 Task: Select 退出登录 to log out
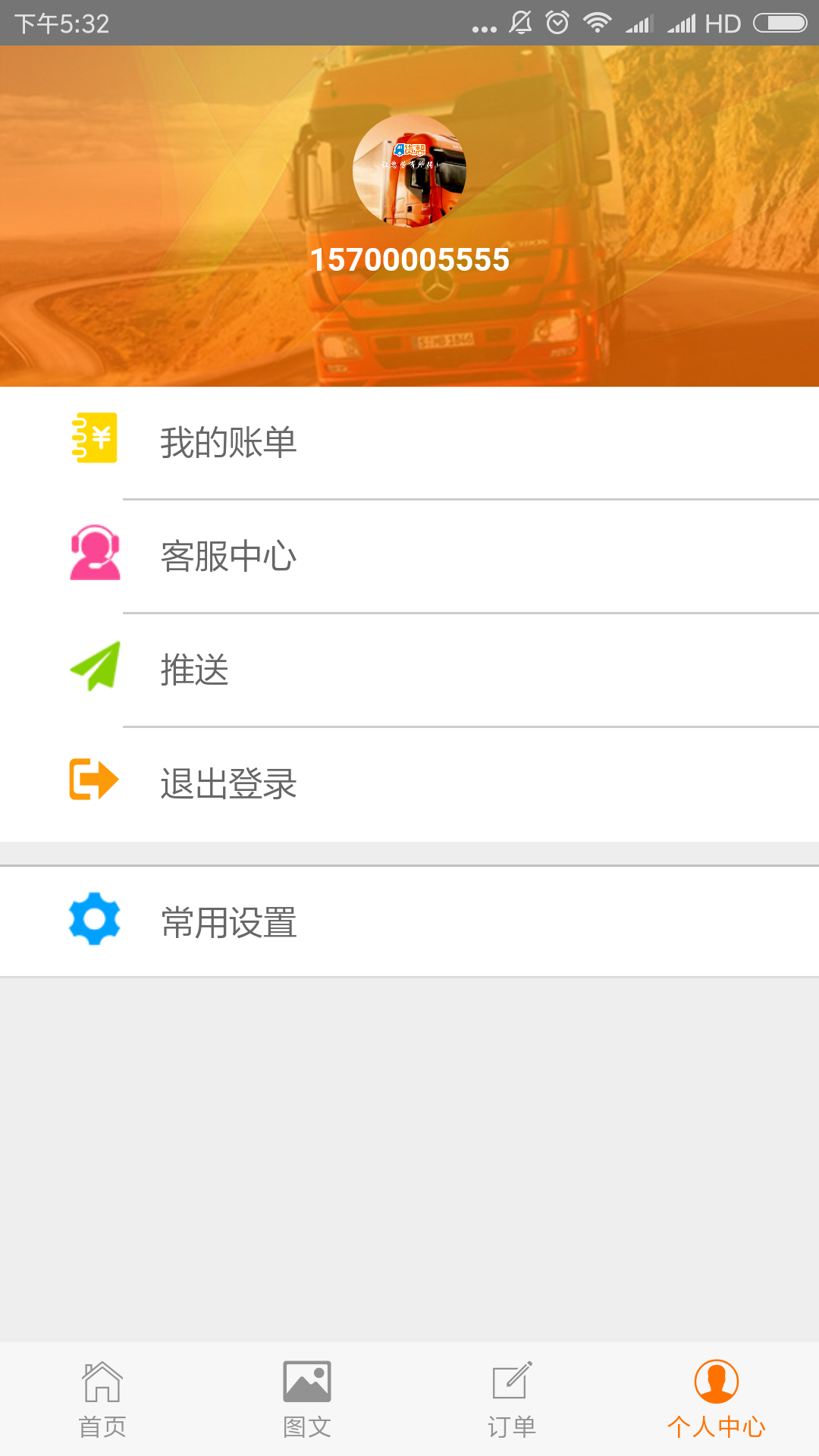coord(409,783)
